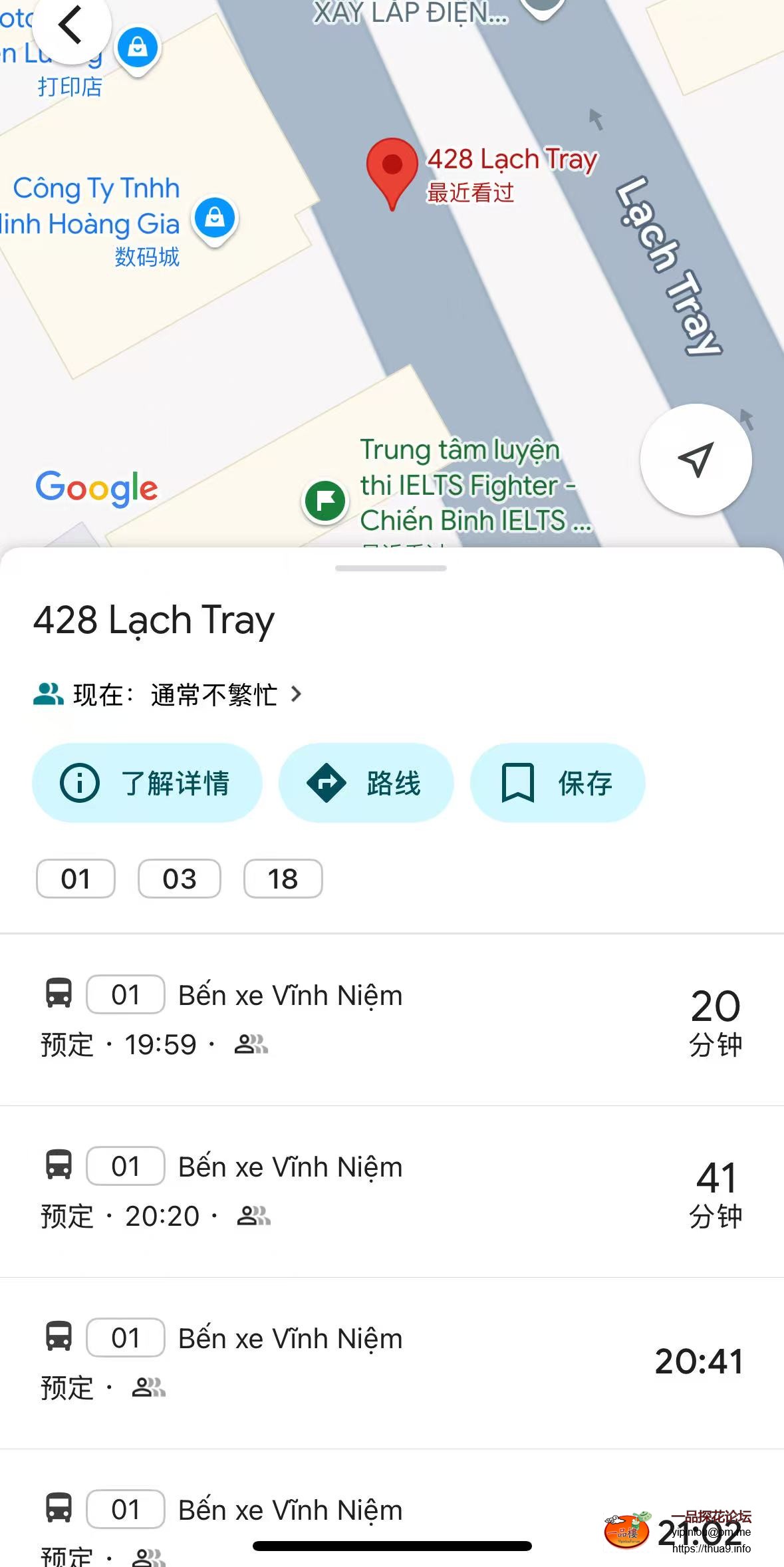This screenshot has height=1567, width=784.
Task: Go back using the top-left arrow
Action: point(70,25)
